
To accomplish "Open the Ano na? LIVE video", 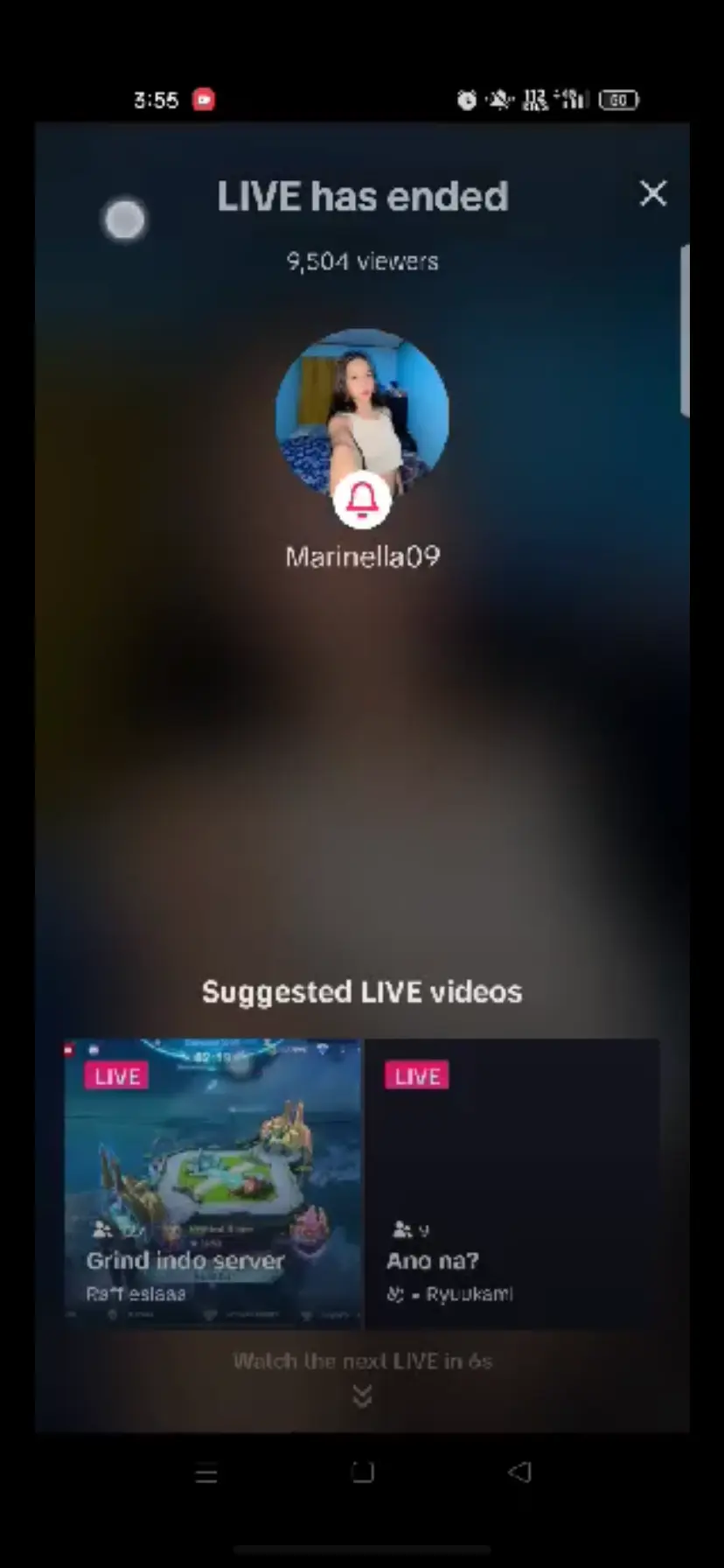I will tap(512, 1183).
